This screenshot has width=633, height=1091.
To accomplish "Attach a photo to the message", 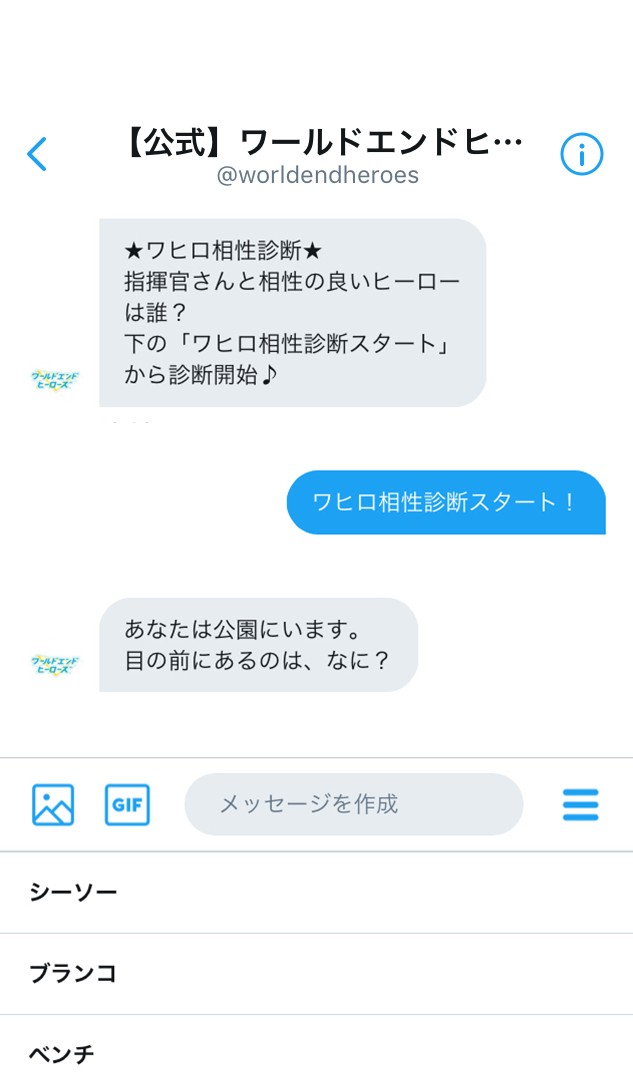I will pyautogui.click(x=53, y=804).
